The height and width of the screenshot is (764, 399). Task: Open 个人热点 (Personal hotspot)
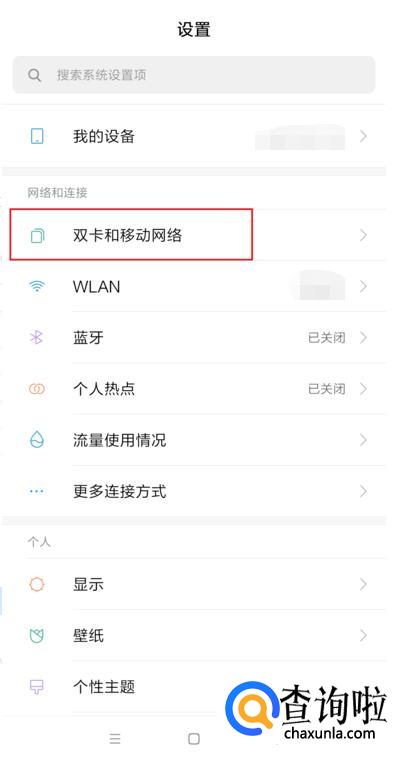pos(194,389)
